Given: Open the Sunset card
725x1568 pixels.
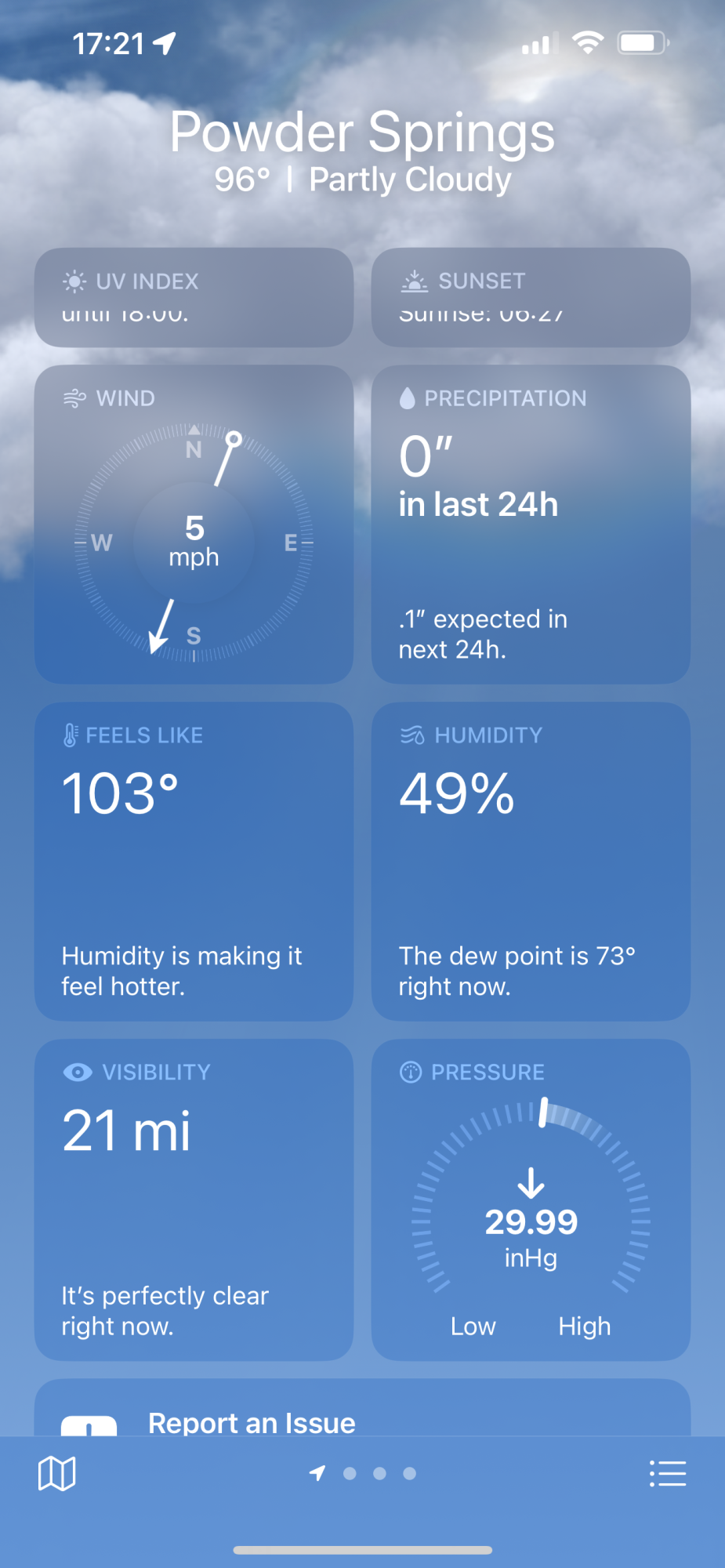Looking at the screenshot, I should tap(531, 298).
